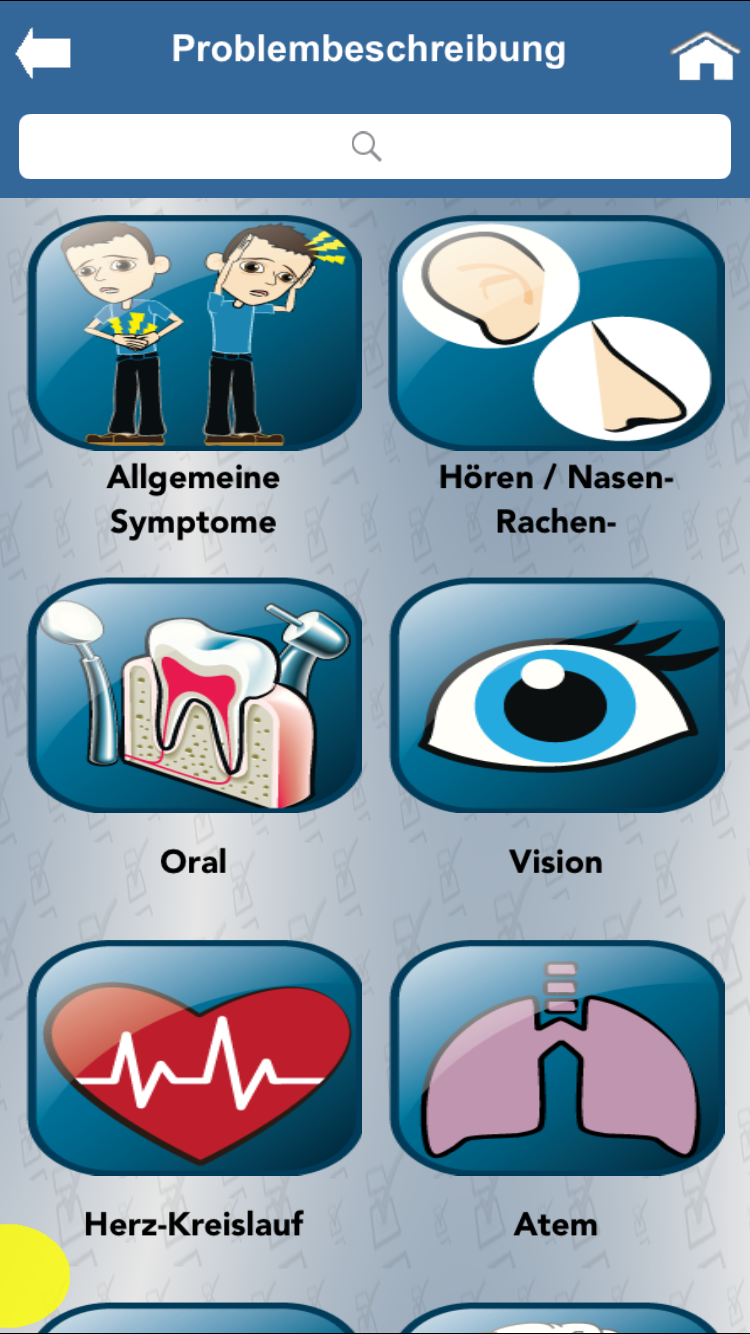Open Allgemeine Symptome category
The width and height of the screenshot is (750, 1334).
click(x=194, y=333)
